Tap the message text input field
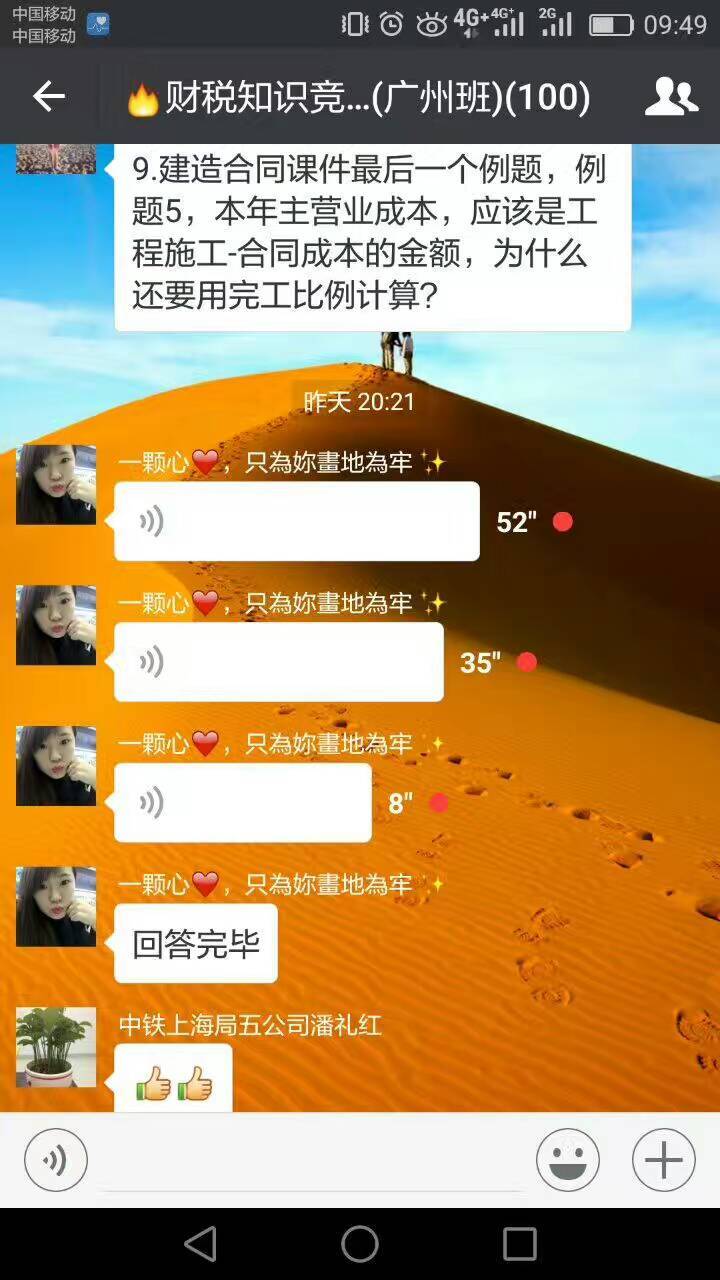 click(310, 1162)
